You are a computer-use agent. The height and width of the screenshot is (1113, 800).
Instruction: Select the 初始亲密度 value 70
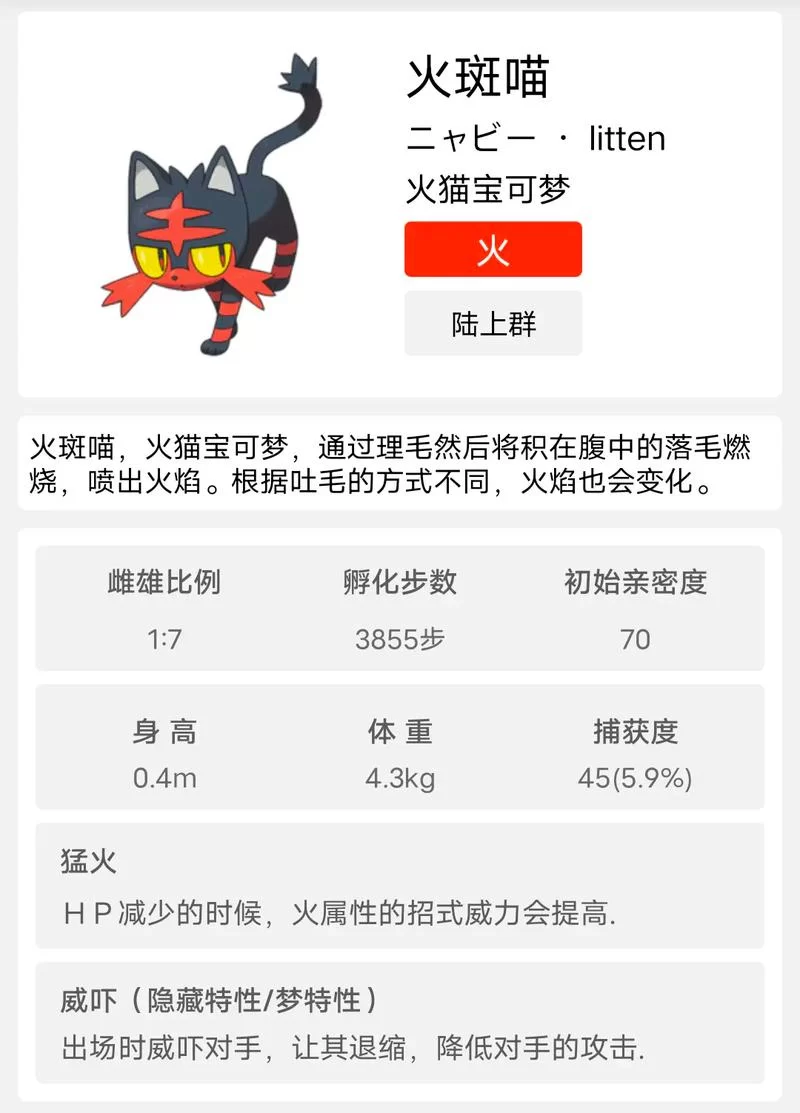[636, 638]
